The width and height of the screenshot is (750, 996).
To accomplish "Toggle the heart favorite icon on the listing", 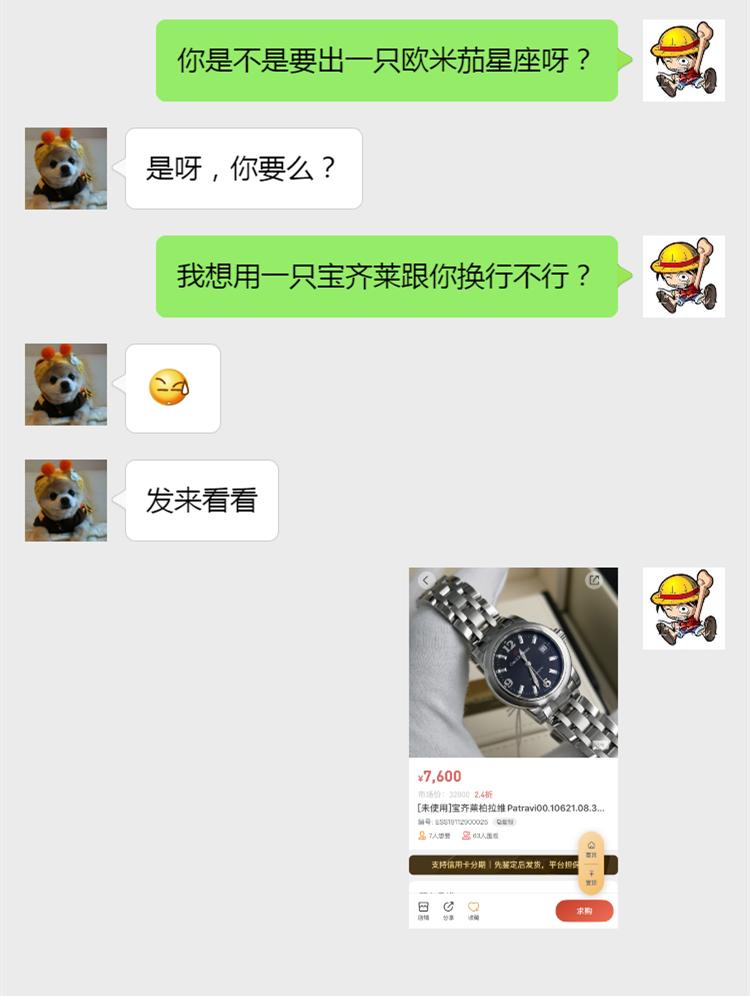I will (473, 908).
